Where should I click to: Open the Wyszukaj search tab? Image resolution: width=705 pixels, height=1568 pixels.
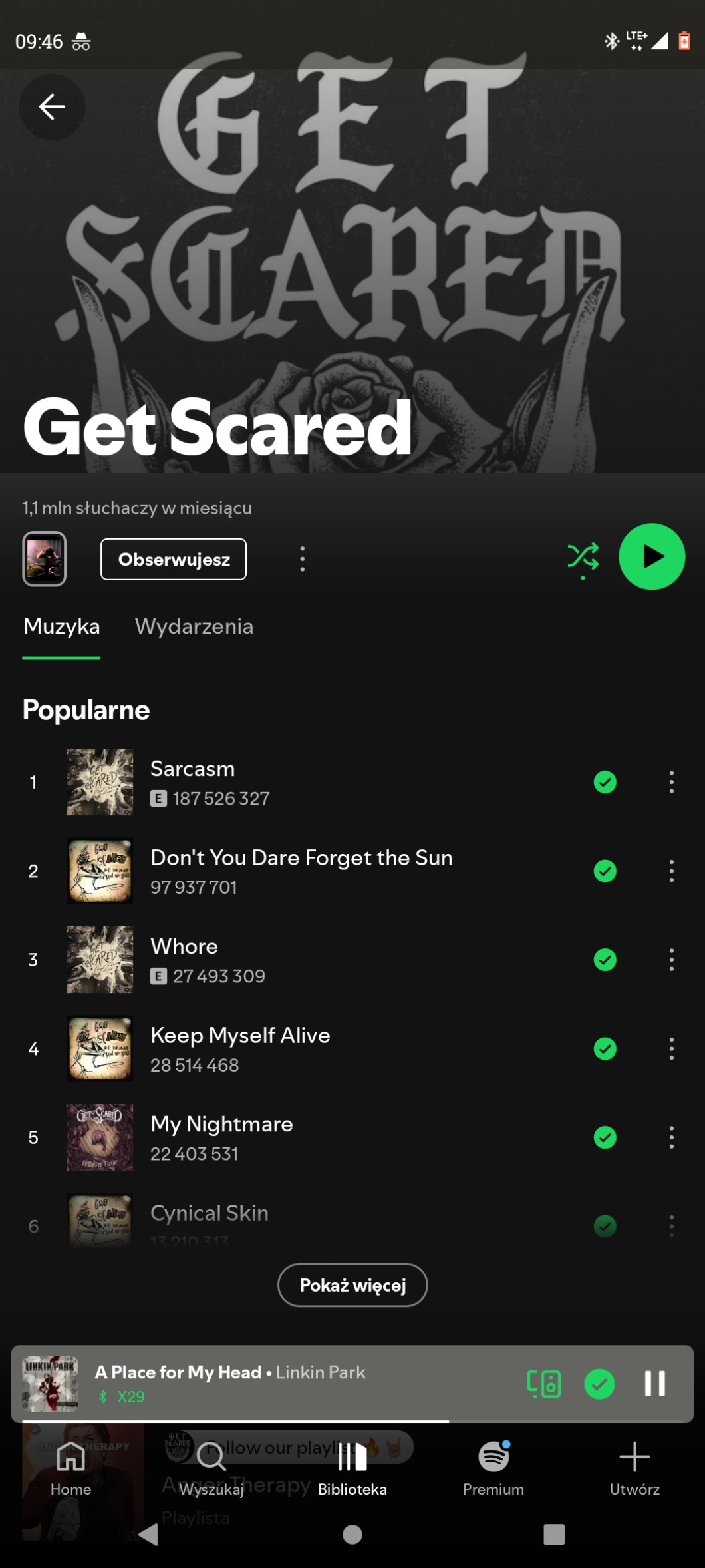click(x=211, y=1469)
